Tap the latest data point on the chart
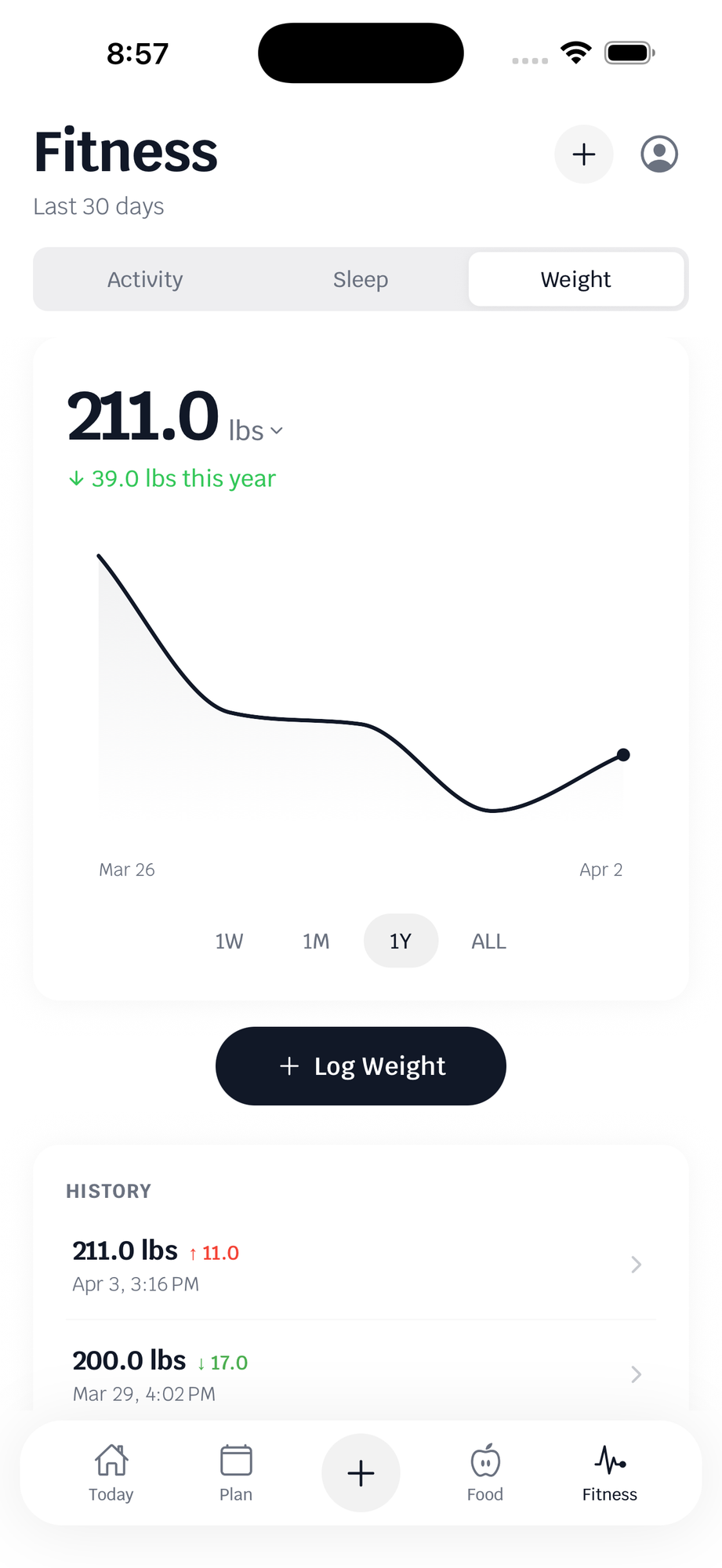 623,754
